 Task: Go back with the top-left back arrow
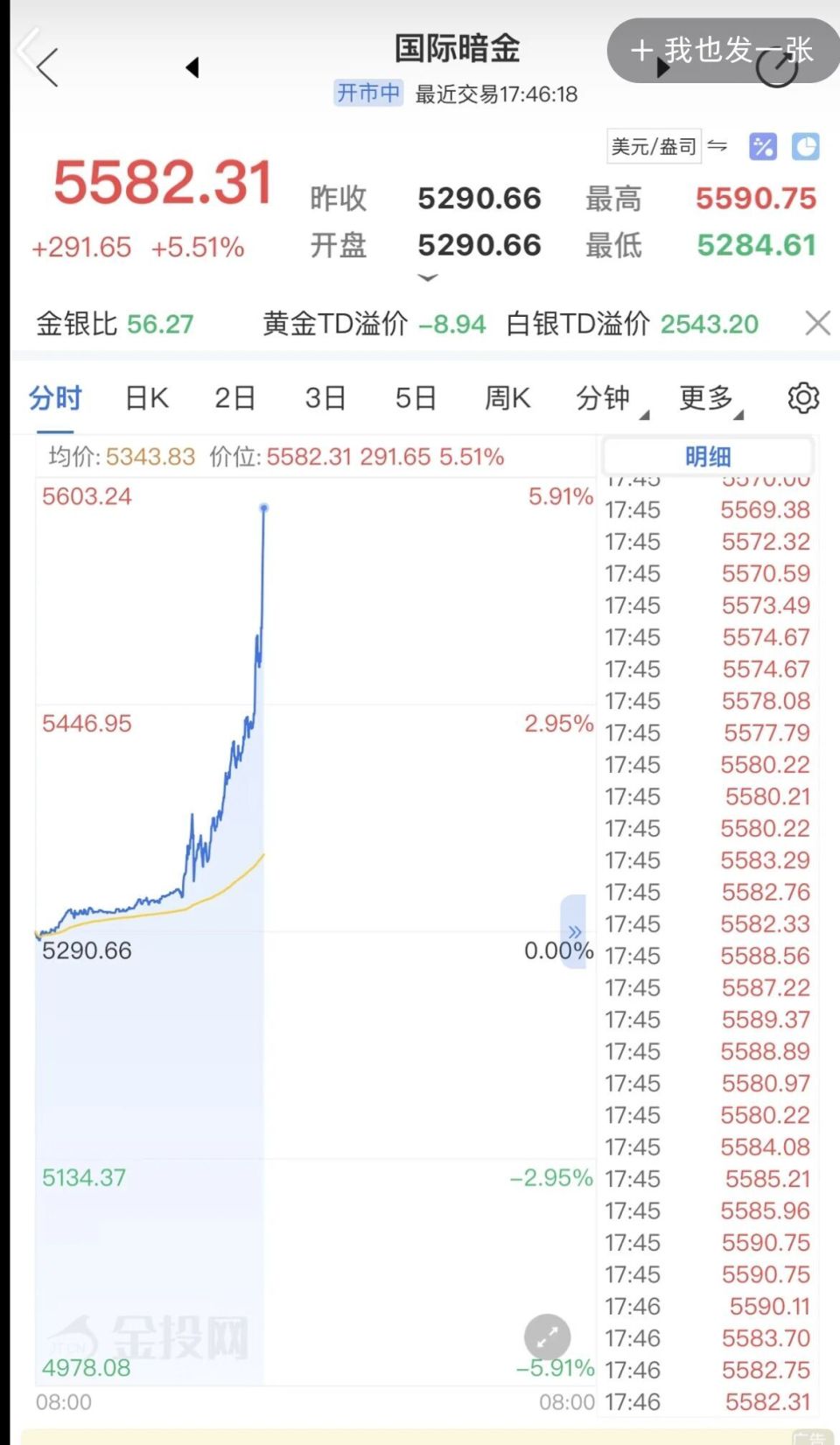pyautogui.click(x=42, y=66)
